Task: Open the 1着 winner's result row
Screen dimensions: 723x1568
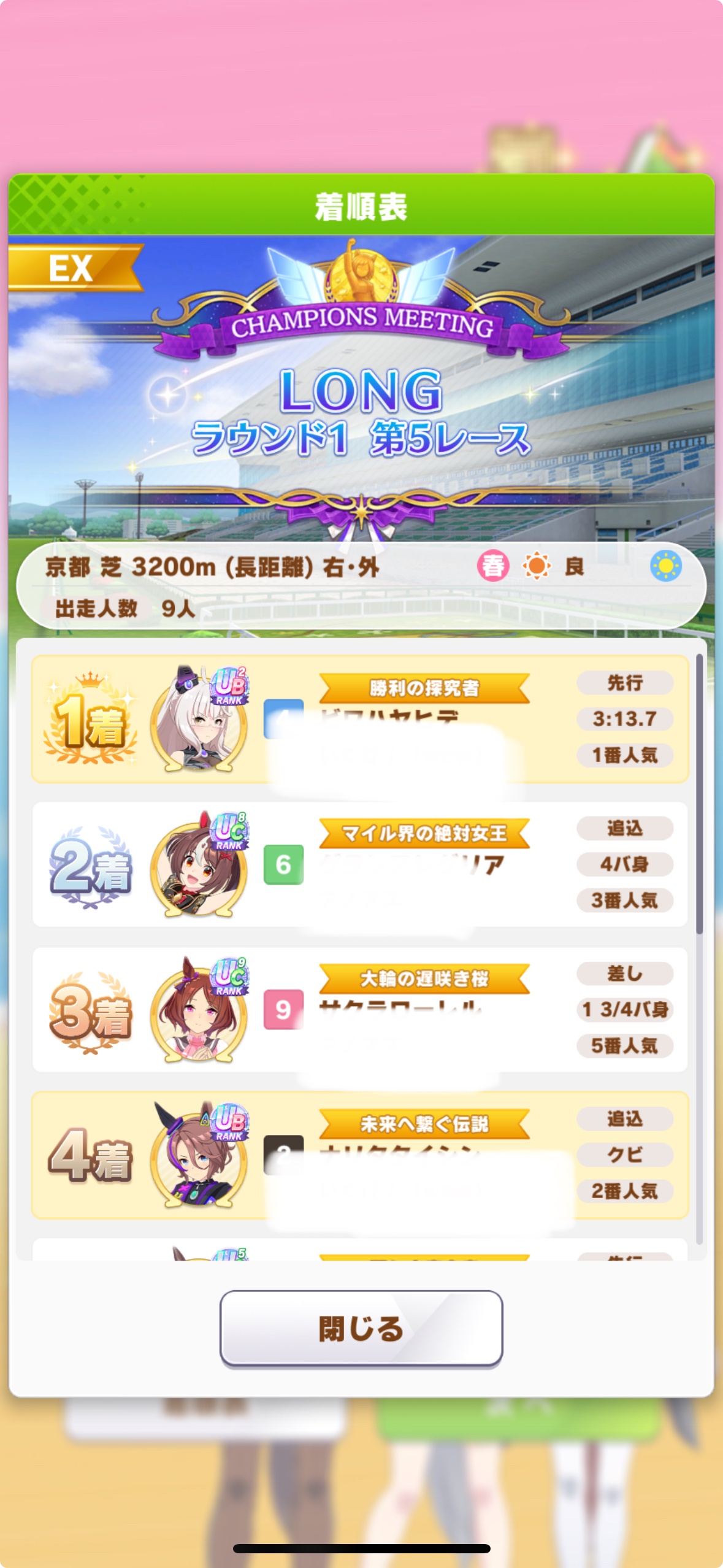Action: coord(360,719)
